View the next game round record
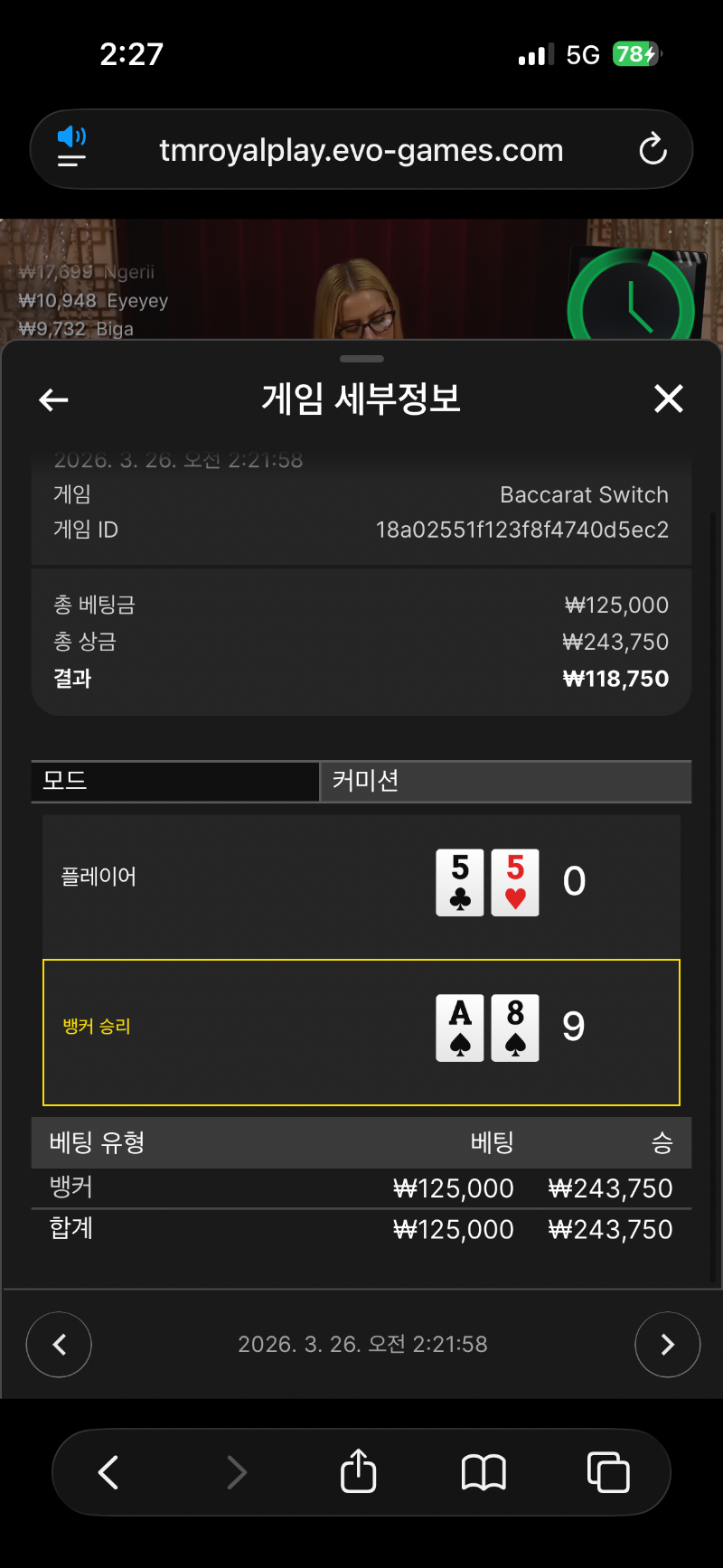The image size is (723, 1568). 667,1345
